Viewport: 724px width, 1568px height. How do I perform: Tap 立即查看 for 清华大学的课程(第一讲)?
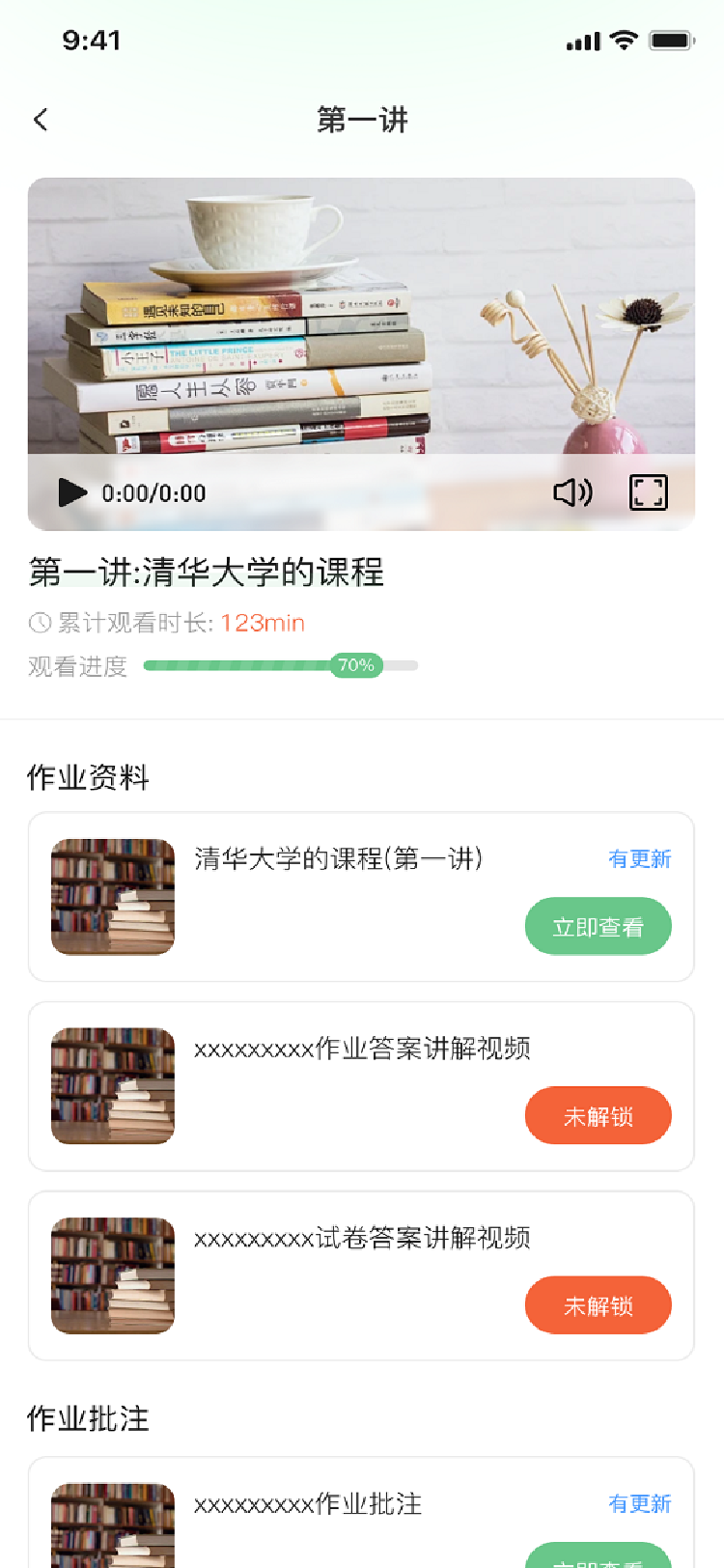click(598, 927)
